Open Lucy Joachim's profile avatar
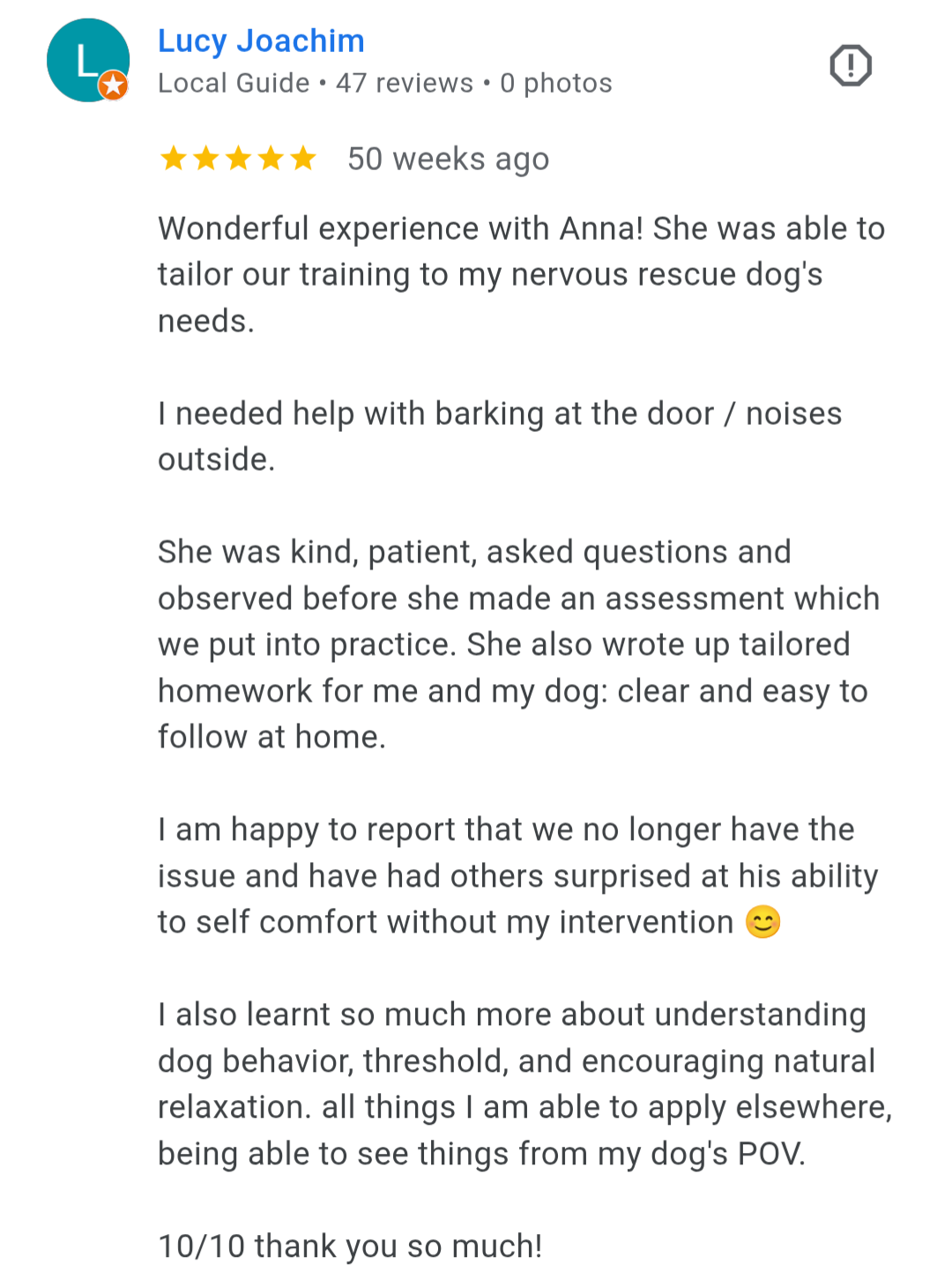 pyautogui.click(x=87, y=60)
